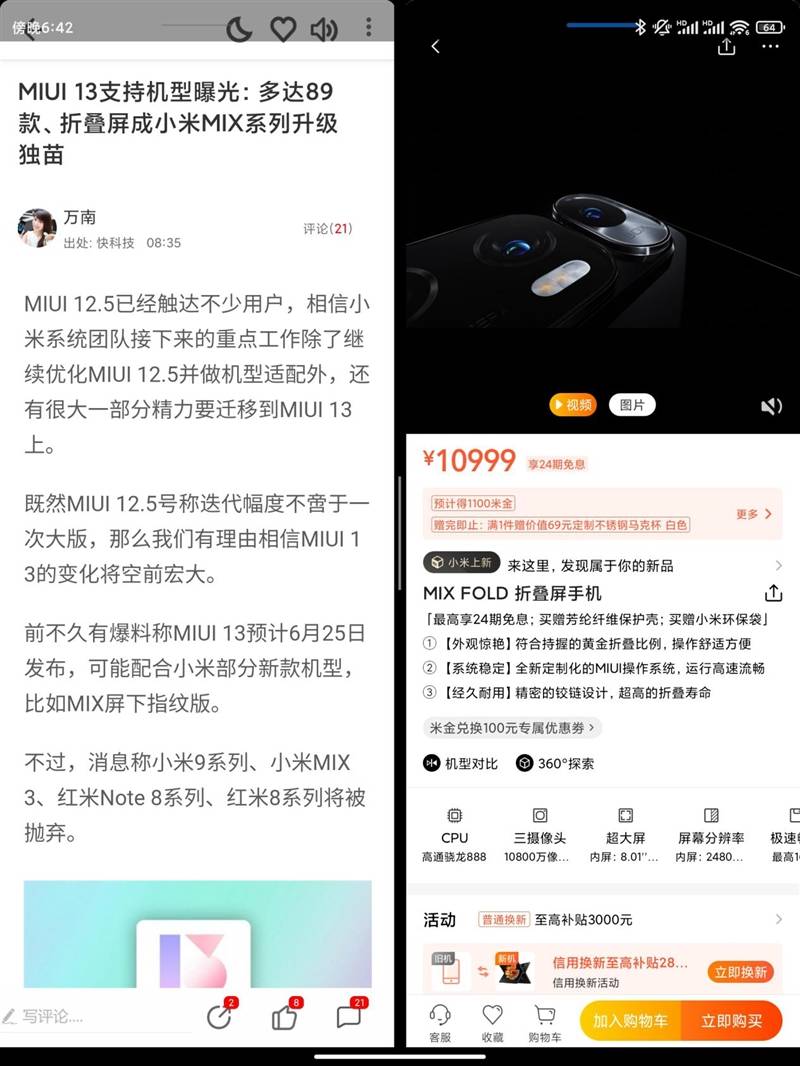
Task: Favorite the article with the heart icon
Action: click(x=283, y=29)
